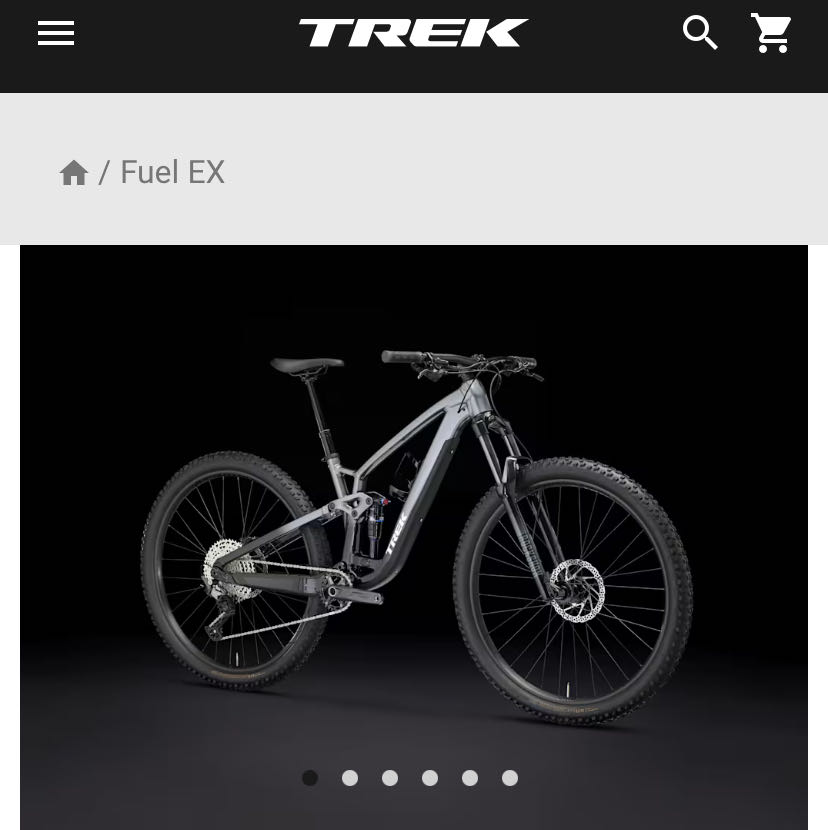Select the second image carousel dot
Viewport: 828px width, 830px height.
[350, 777]
